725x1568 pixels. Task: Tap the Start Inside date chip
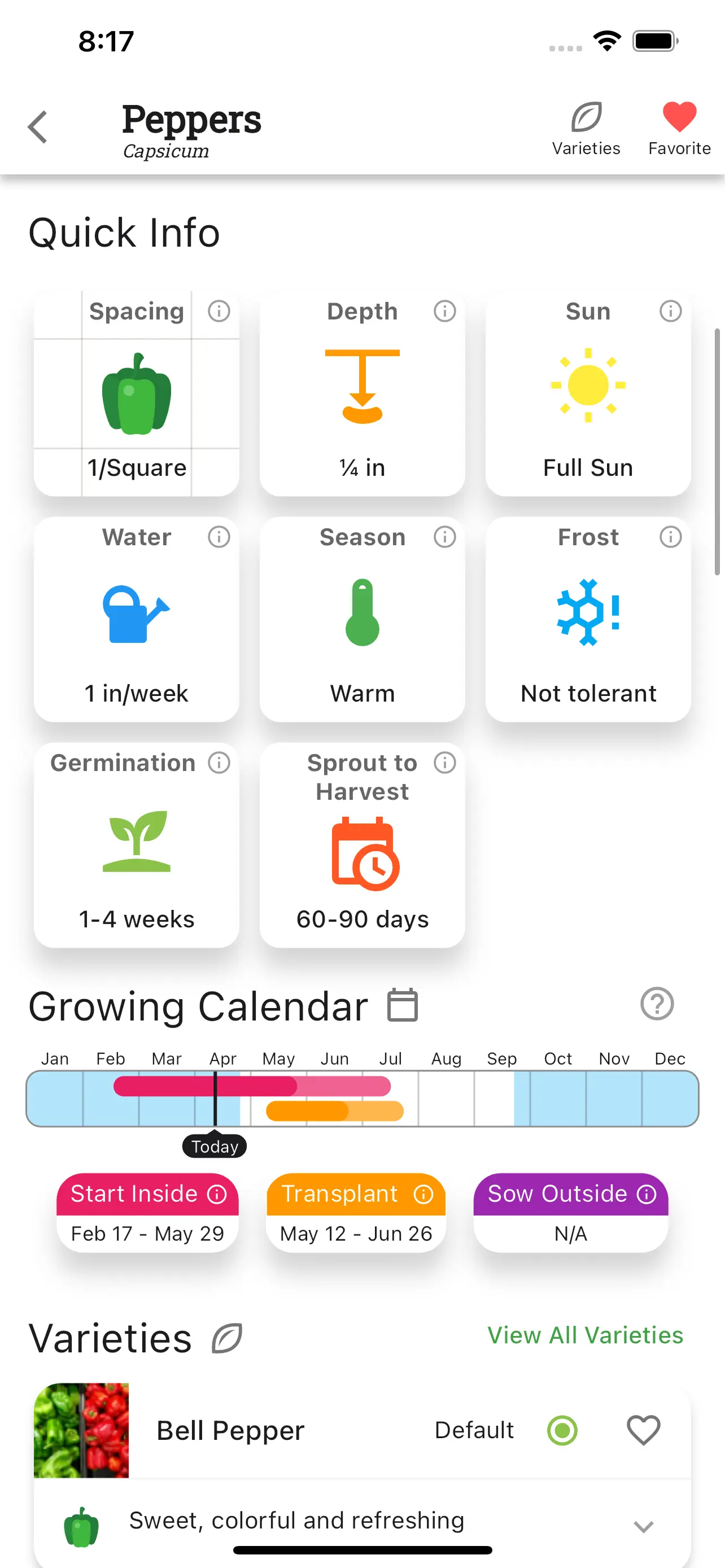point(147,1212)
